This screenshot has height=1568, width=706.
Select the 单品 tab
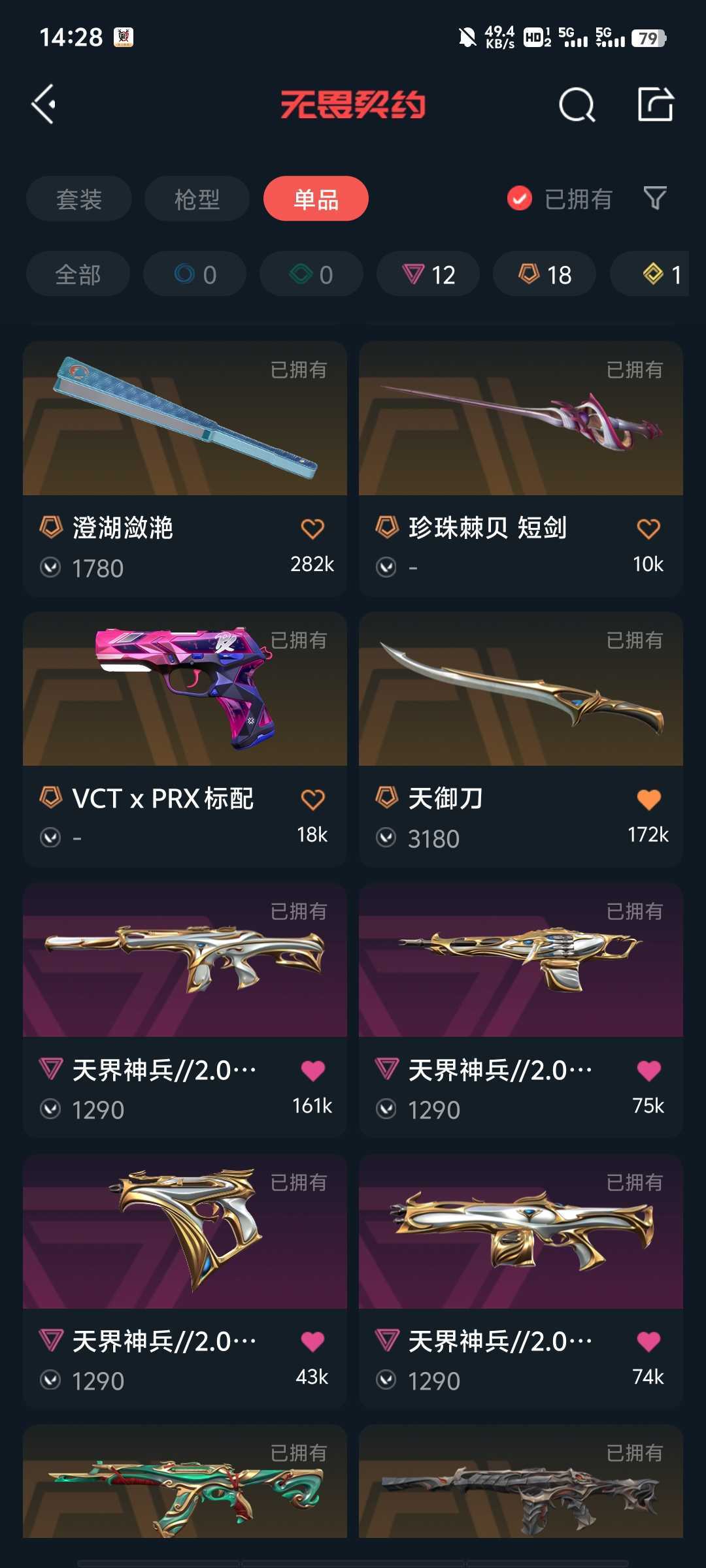point(316,199)
